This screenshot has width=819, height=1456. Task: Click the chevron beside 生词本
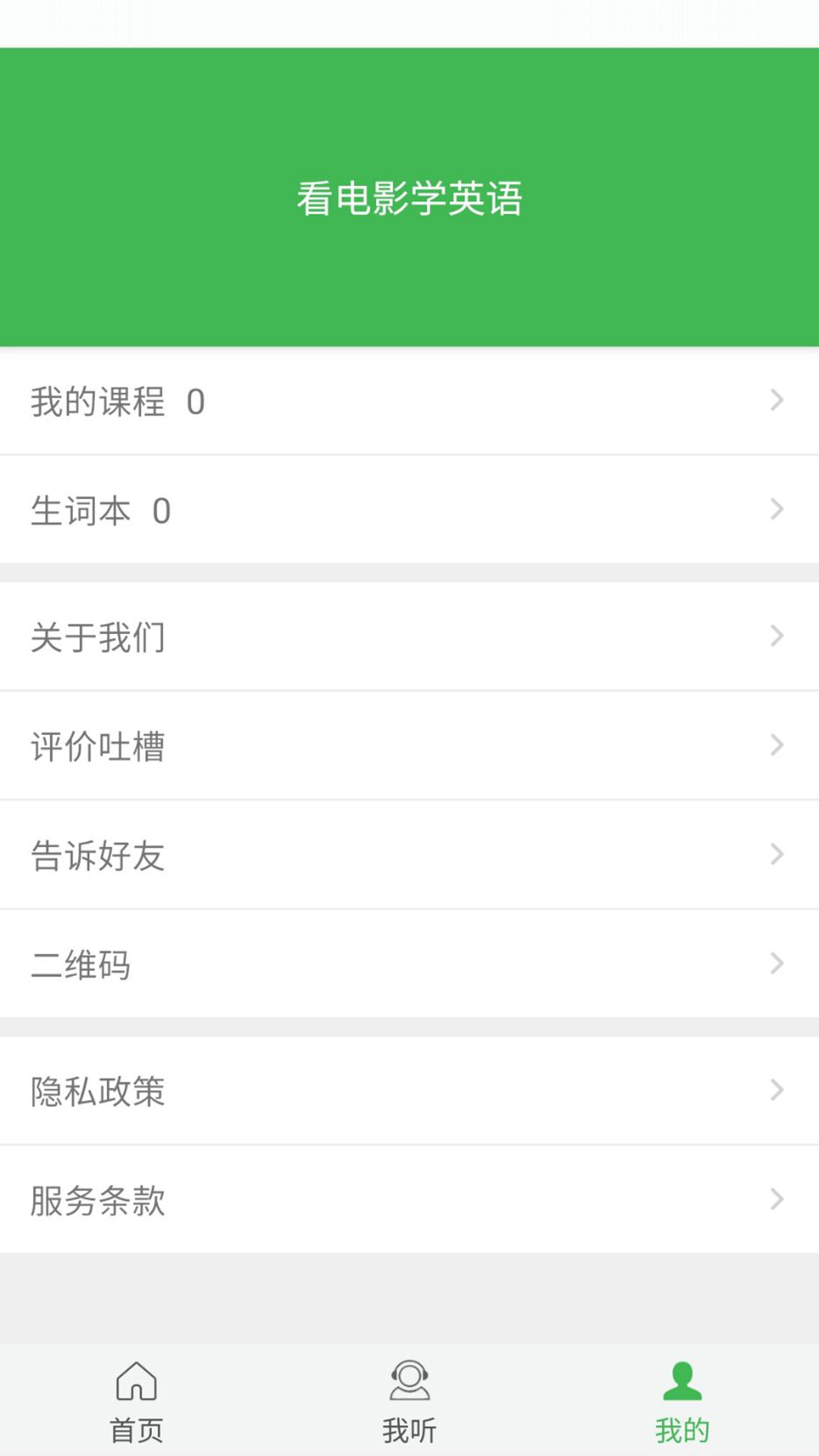(775, 509)
